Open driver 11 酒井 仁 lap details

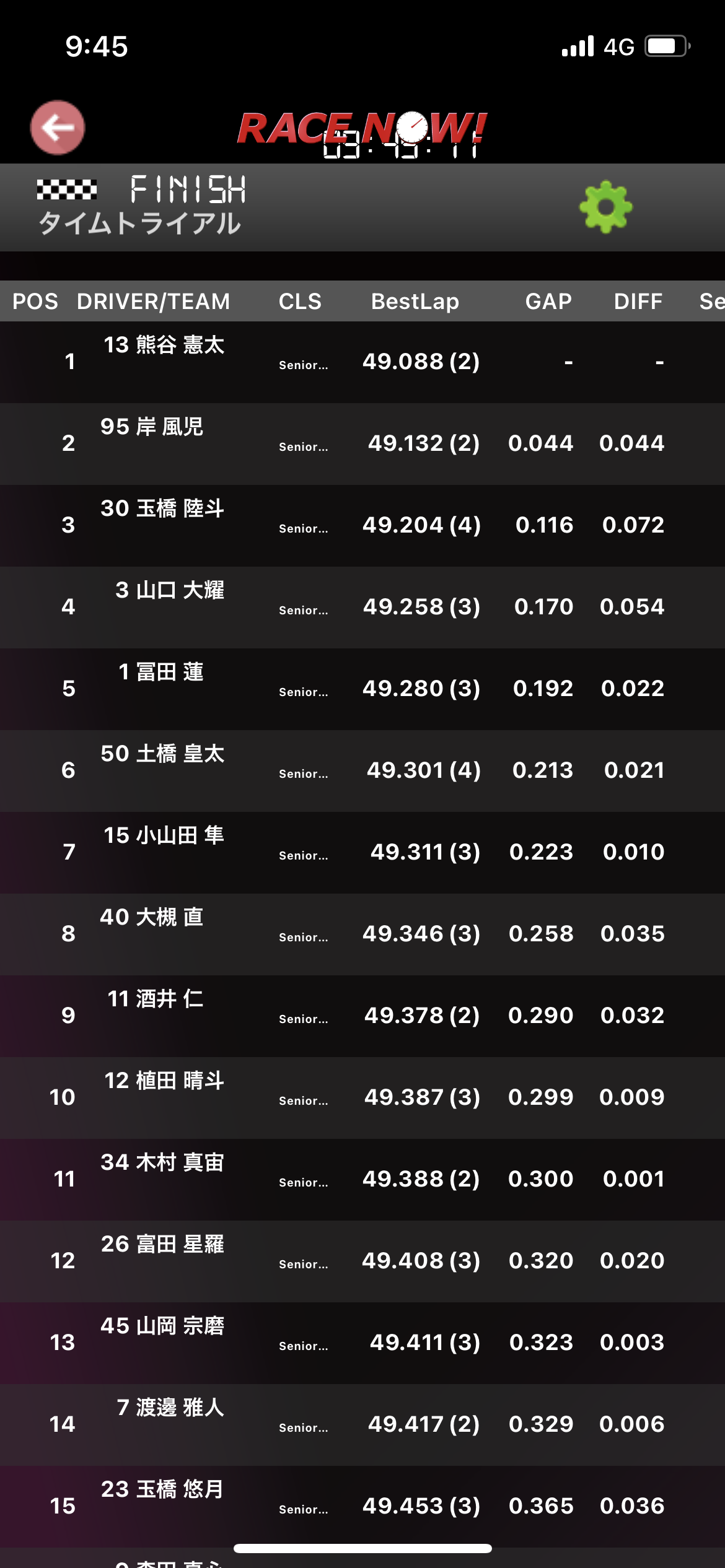click(362, 1016)
